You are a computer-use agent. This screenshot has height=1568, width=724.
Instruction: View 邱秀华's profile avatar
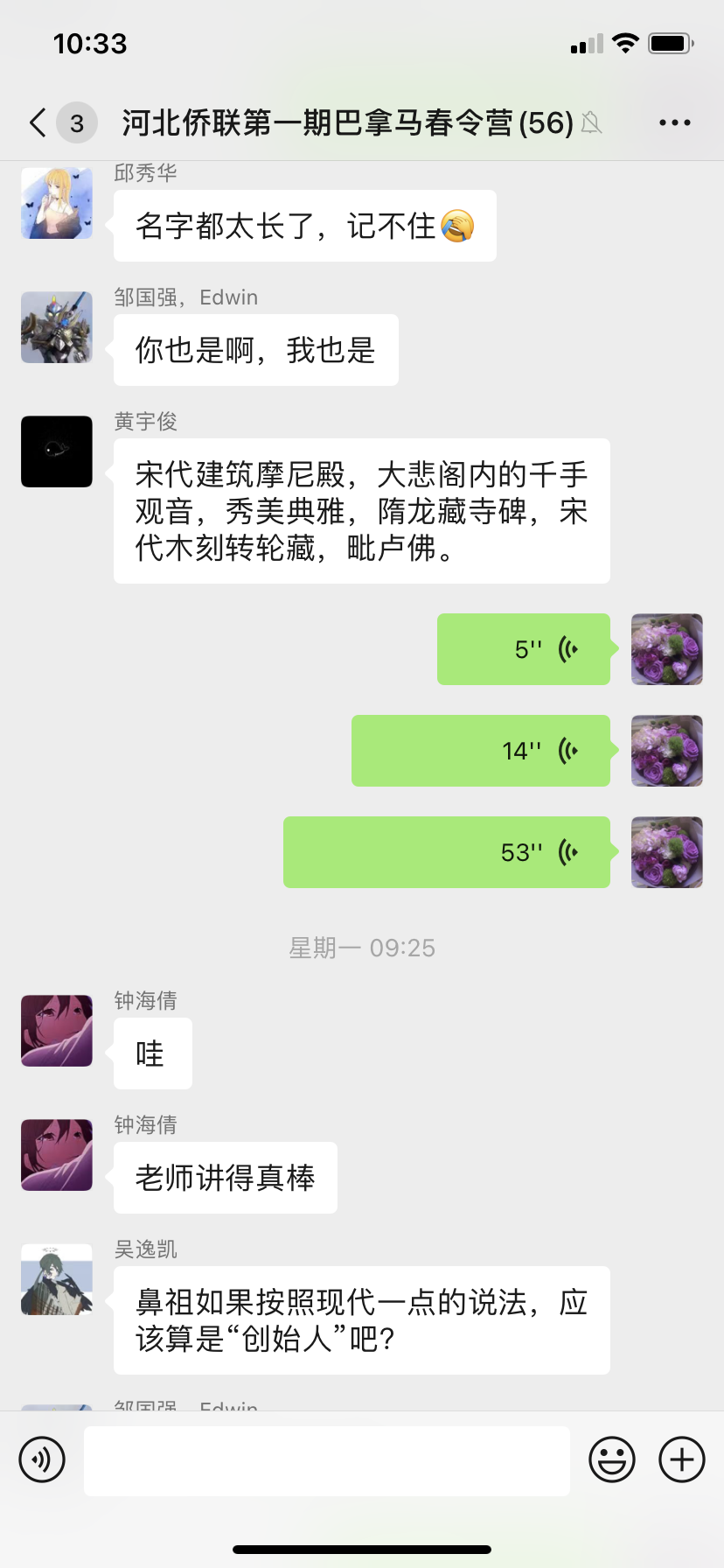coord(57,204)
